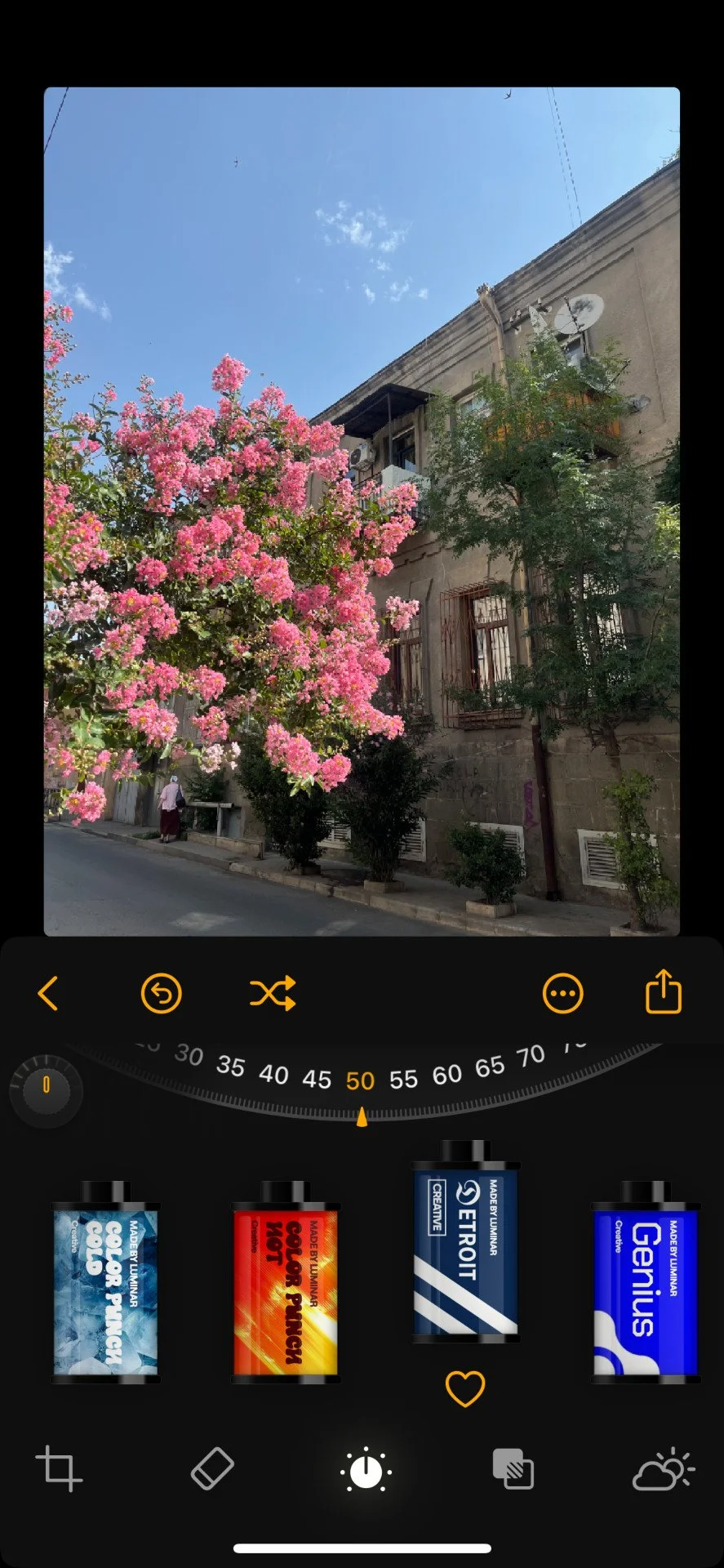Open the more options menu
The height and width of the screenshot is (1568, 724).
pyautogui.click(x=563, y=994)
